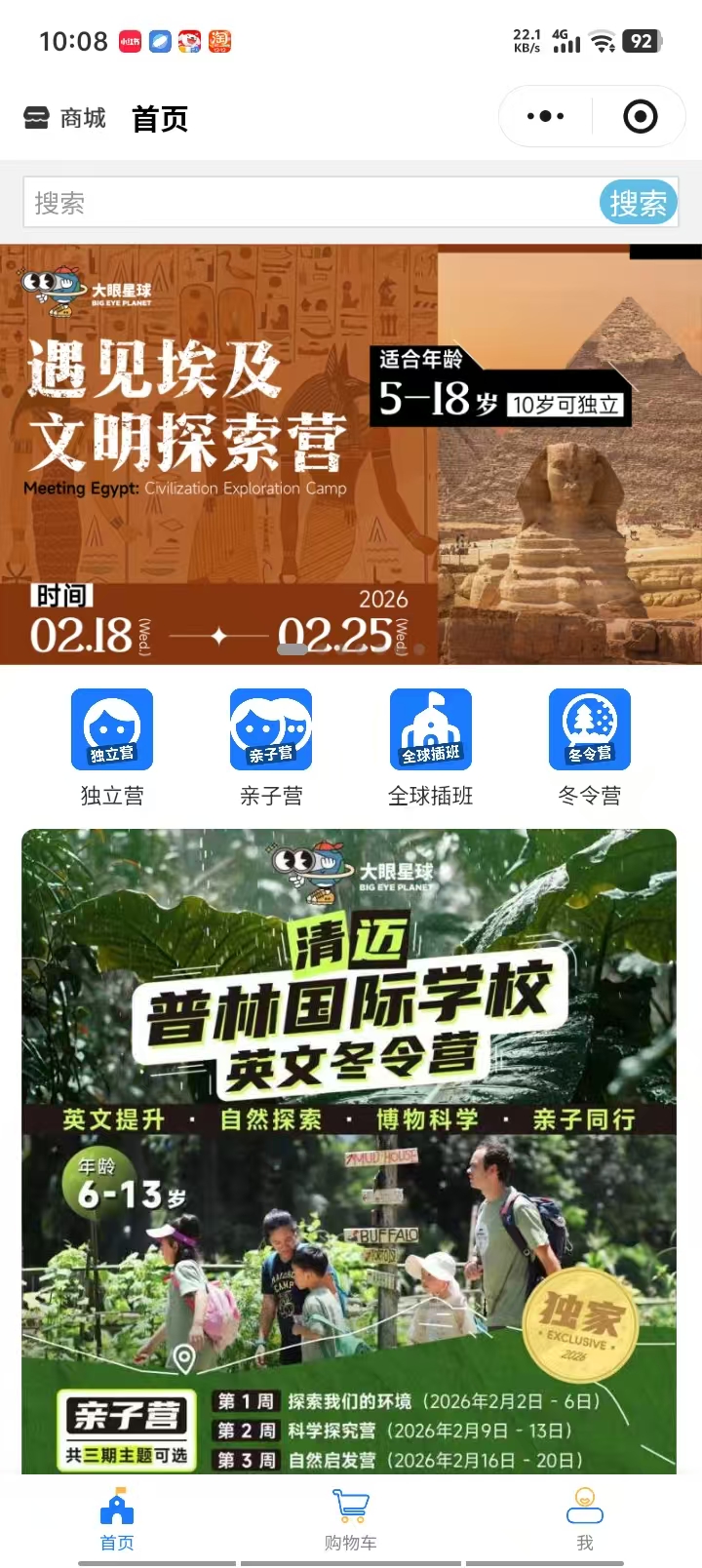The height and width of the screenshot is (1568, 702).
Task: Close the mini program via the circle icon
Action: pos(640,117)
